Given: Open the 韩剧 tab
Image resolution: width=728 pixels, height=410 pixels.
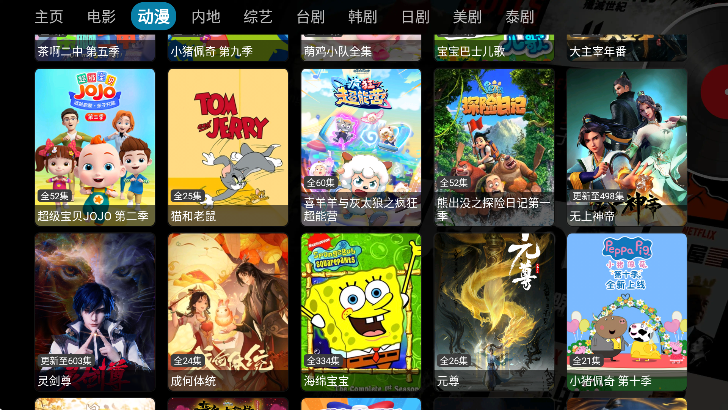Looking at the screenshot, I should click(x=362, y=16).
